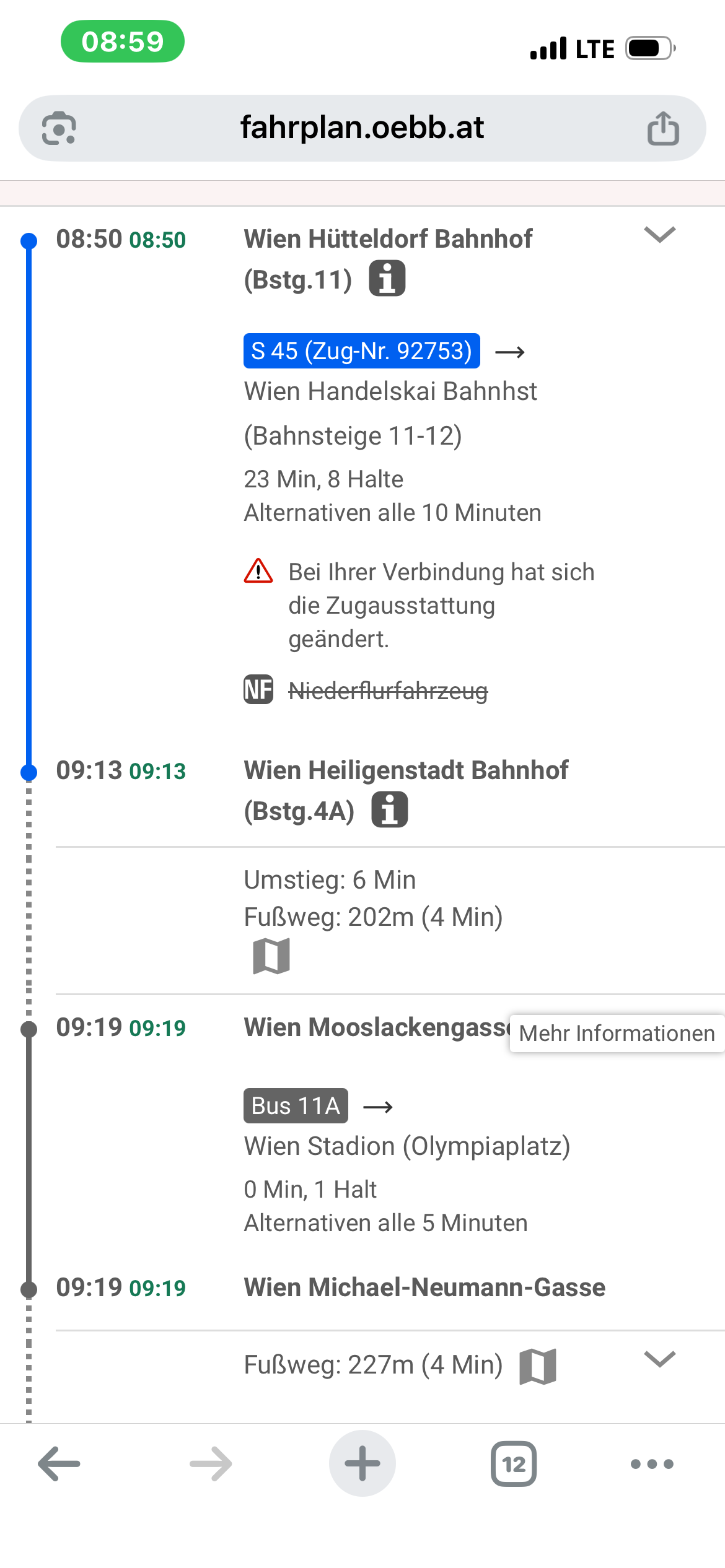Expand the Wien Hütteldorf Bahnhof section chevron
Viewport: 725px width, 1568px height.
tap(659, 235)
